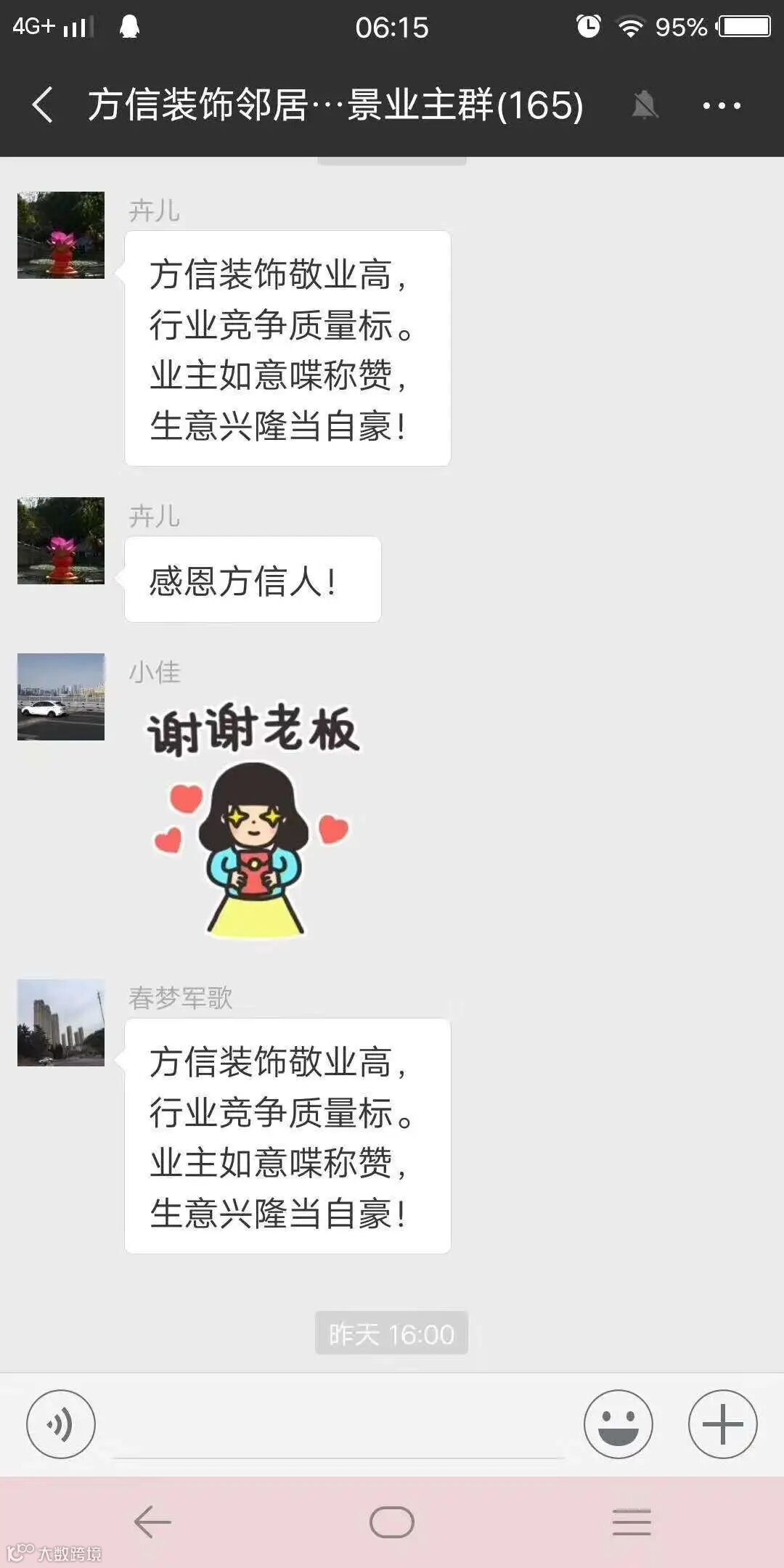The image size is (784, 1568).
Task: Open the system recent apps menu
Action: (x=631, y=1522)
